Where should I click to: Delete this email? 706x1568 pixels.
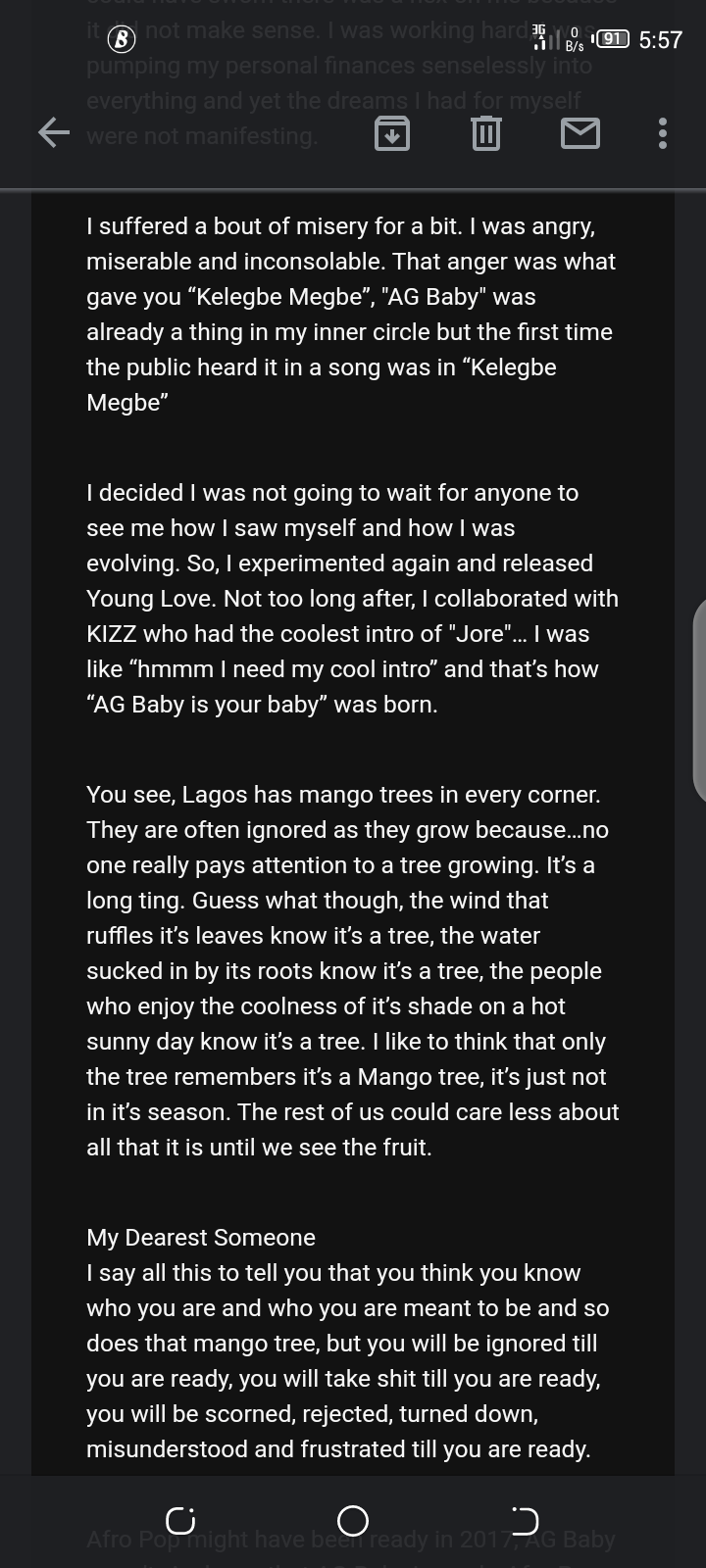(485, 132)
